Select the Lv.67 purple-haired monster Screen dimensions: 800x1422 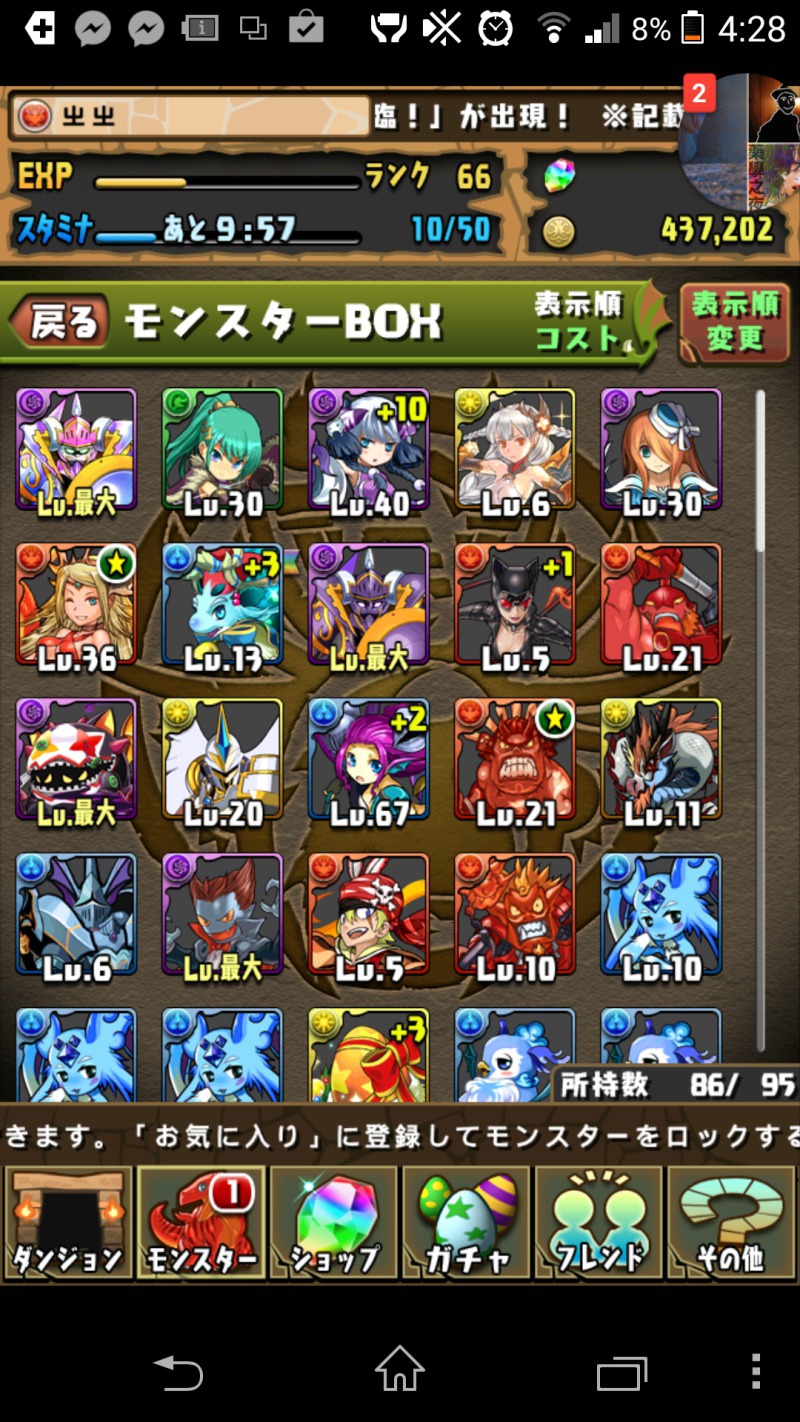click(369, 759)
